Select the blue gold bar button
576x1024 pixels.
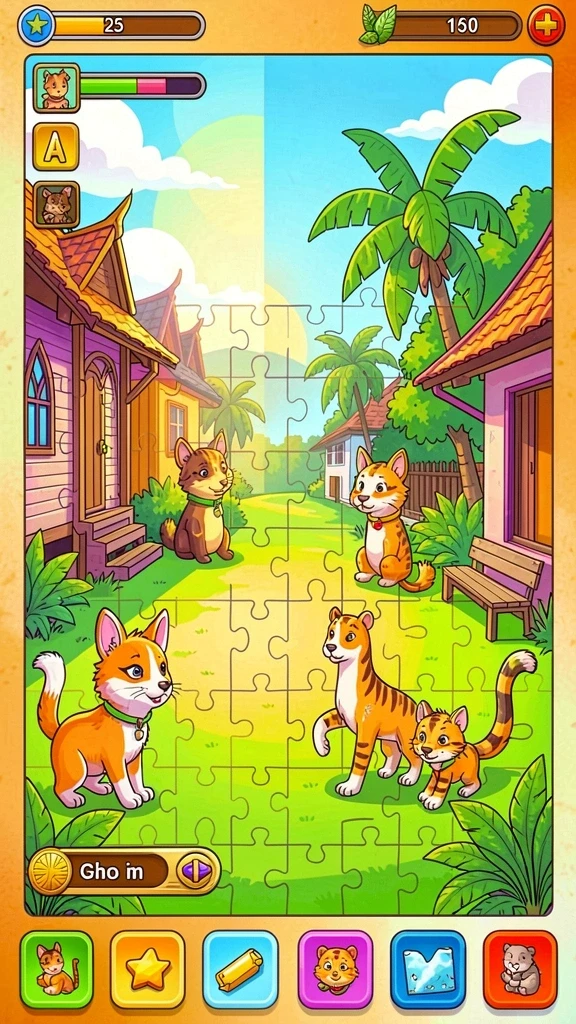(240, 969)
